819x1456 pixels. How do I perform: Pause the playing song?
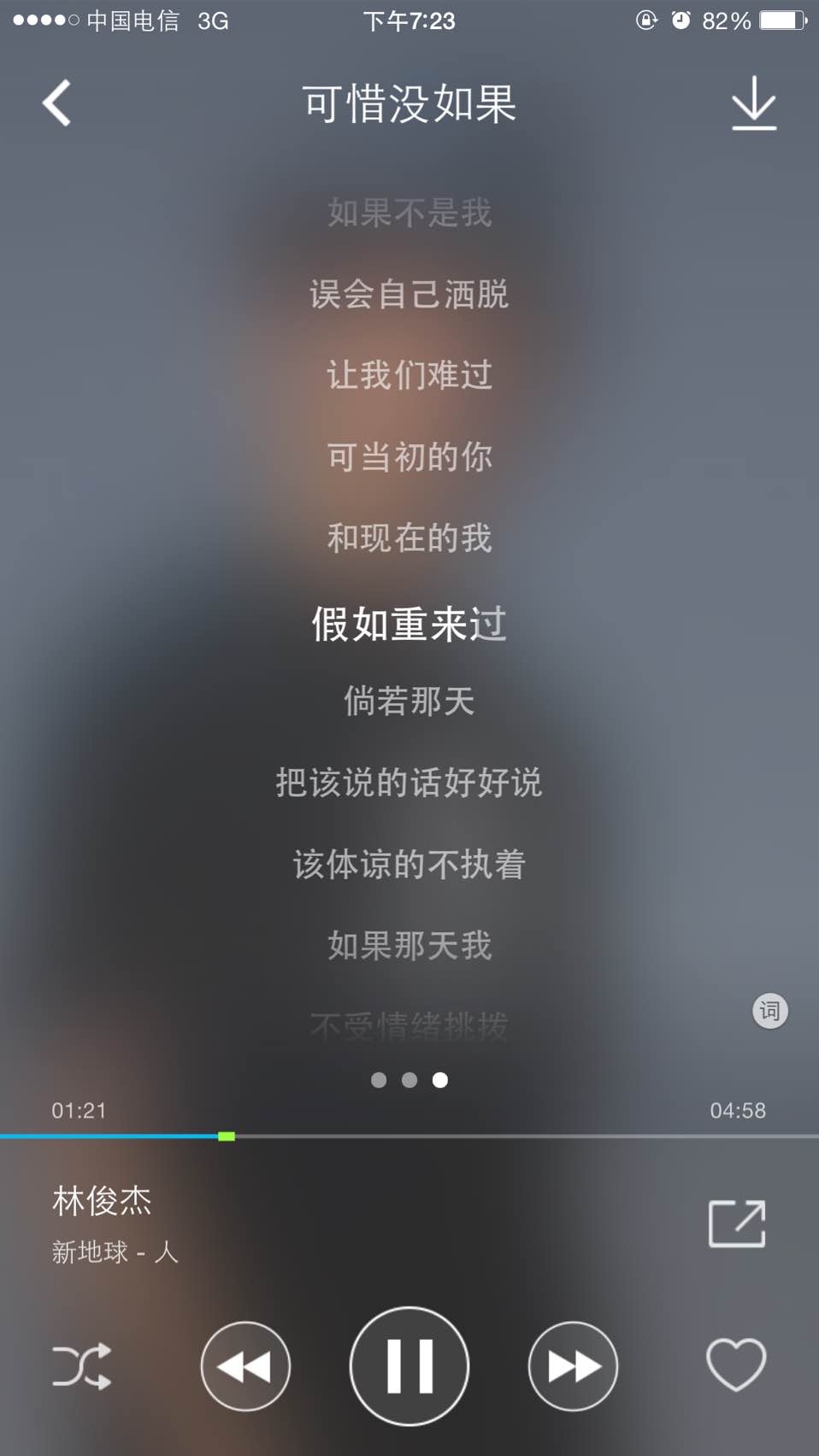[x=409, y=1365]
